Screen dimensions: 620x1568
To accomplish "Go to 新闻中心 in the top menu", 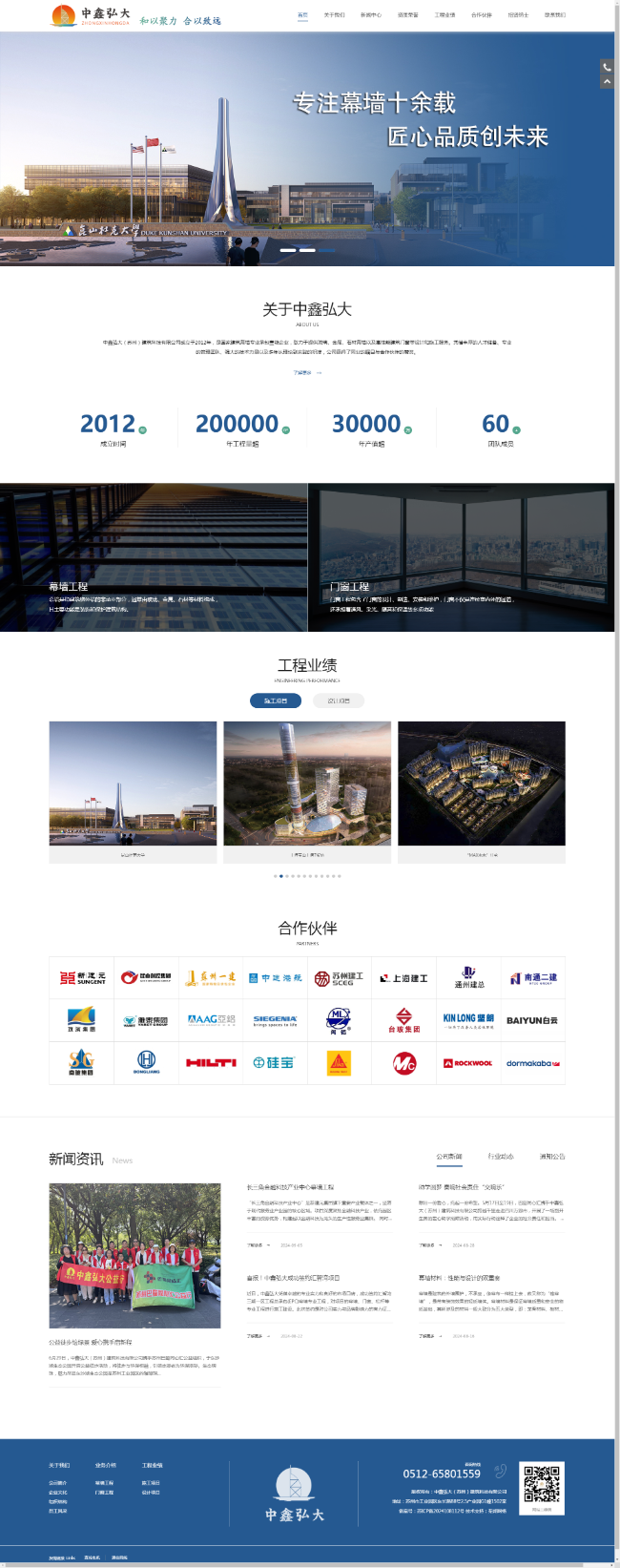I will [x=370, y=15].
